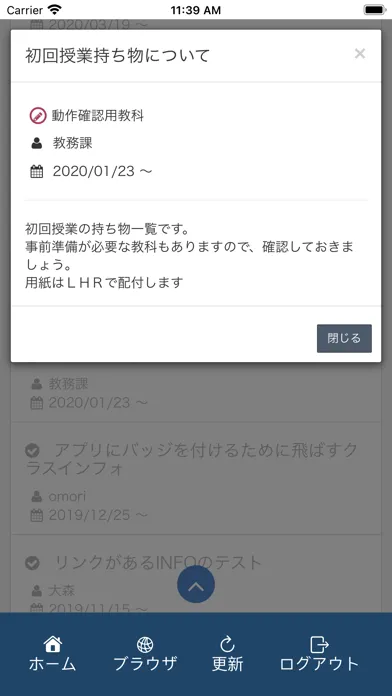Go to the ホーム tab

pyautogui.click(x=52, y=654)
